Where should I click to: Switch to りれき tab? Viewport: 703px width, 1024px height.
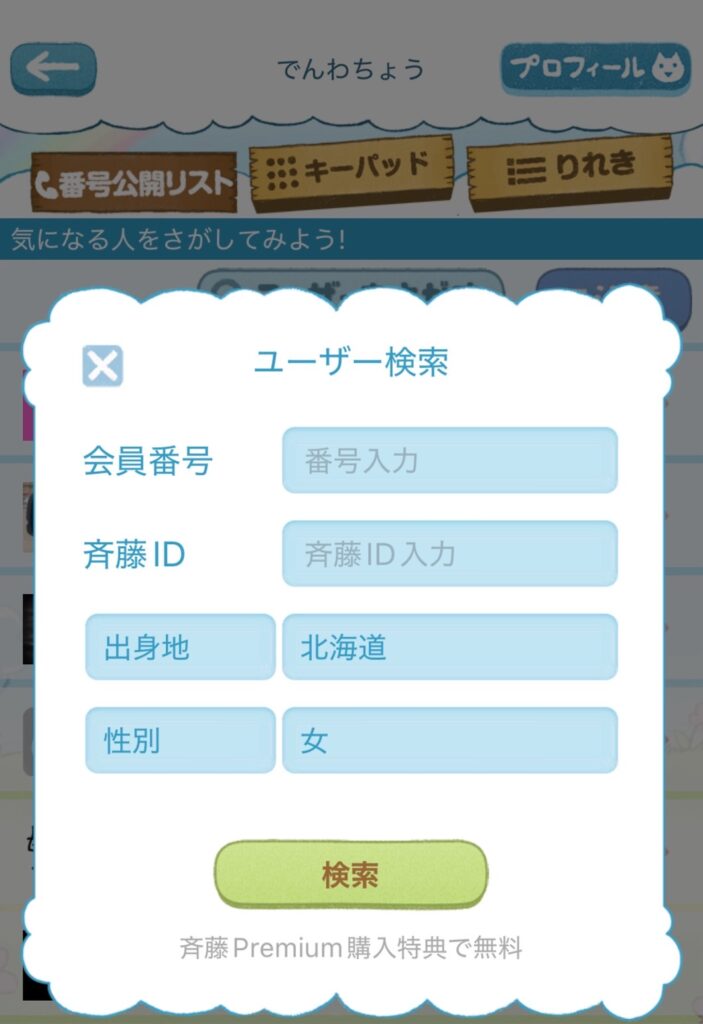pos(569,169)
